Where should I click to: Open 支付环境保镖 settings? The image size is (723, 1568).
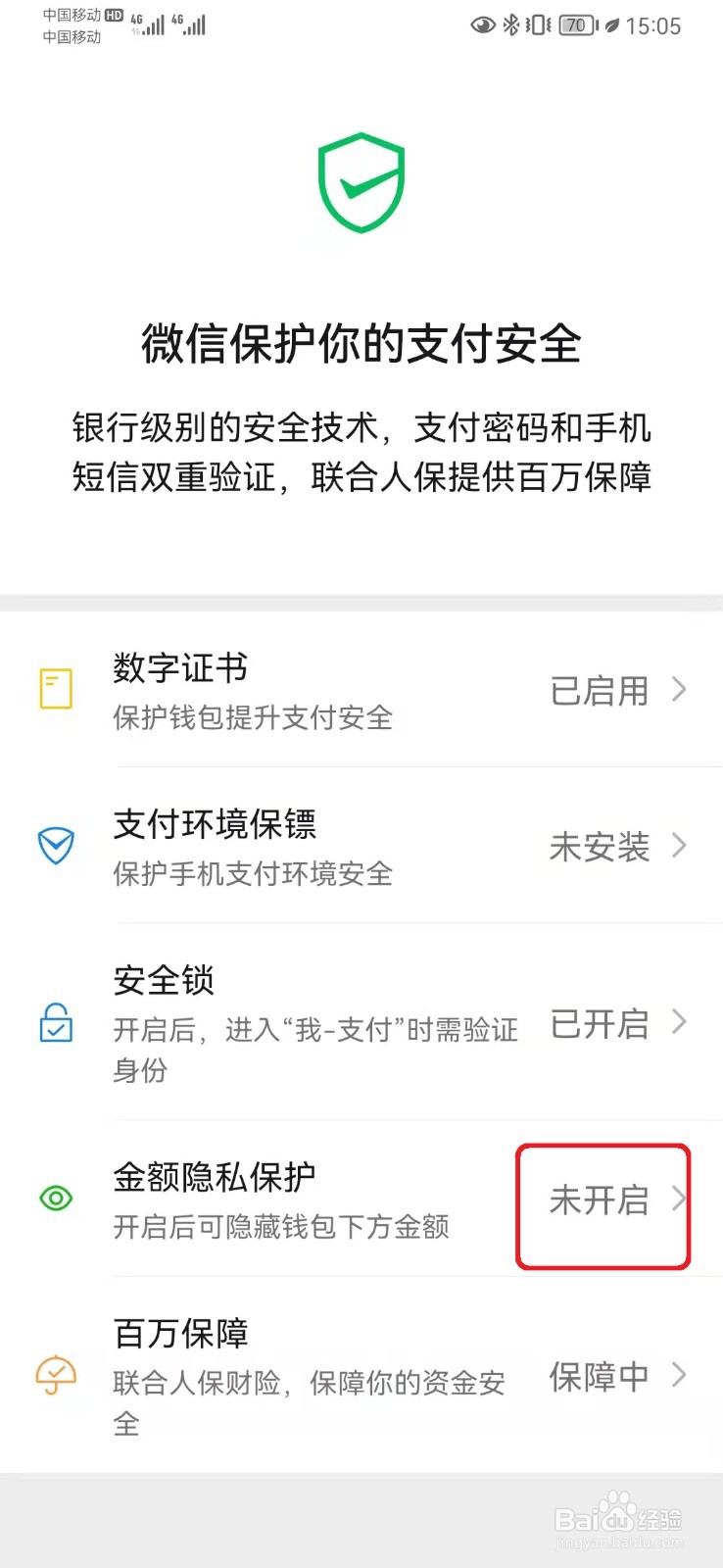(x=361, y=846)
